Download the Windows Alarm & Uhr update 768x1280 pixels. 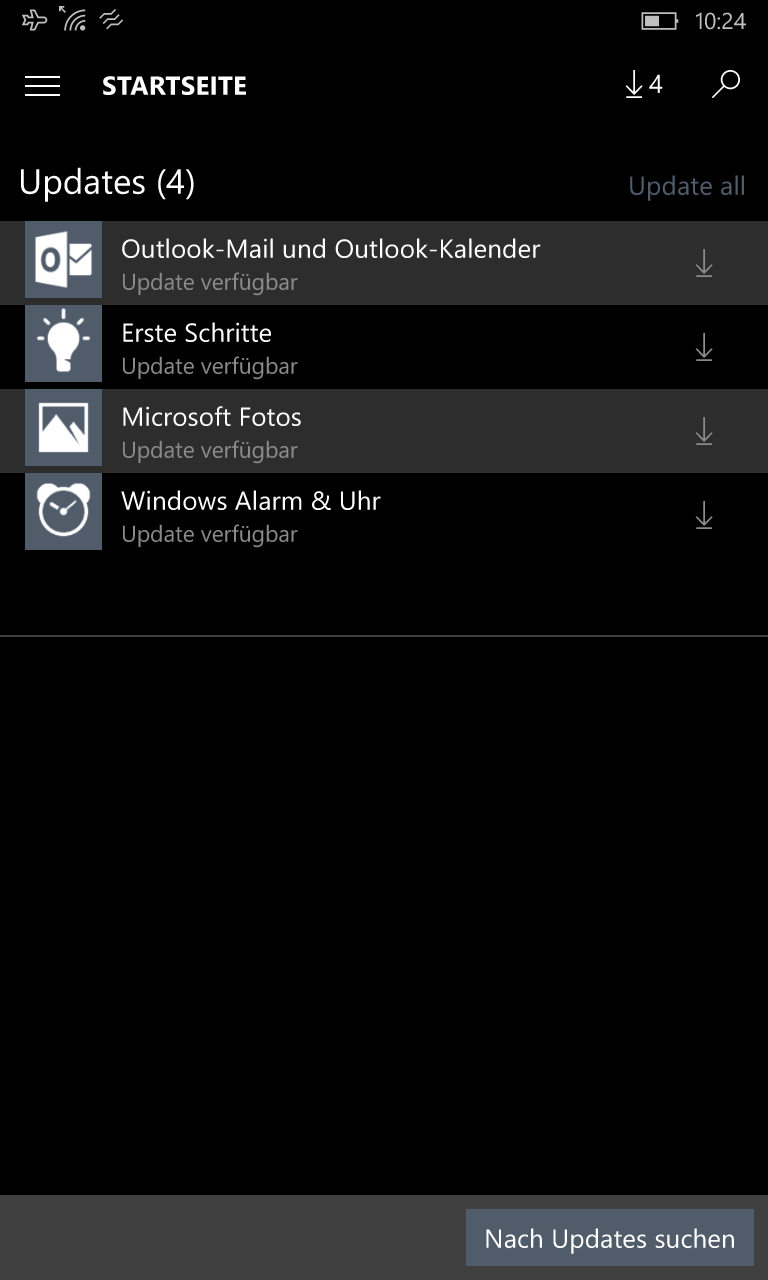[704, 516]
